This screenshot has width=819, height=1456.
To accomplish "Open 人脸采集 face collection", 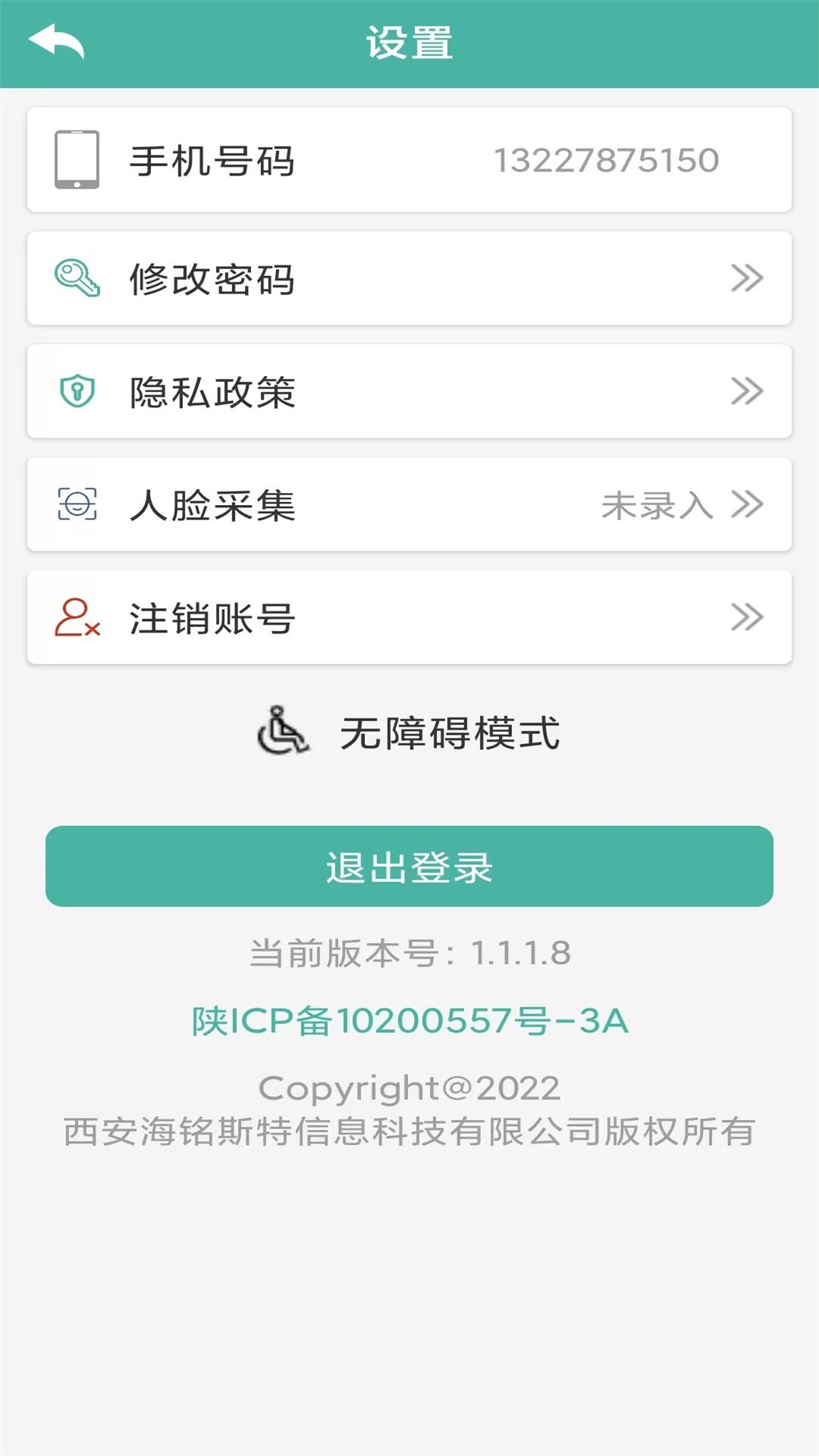I will click(409, 504).
